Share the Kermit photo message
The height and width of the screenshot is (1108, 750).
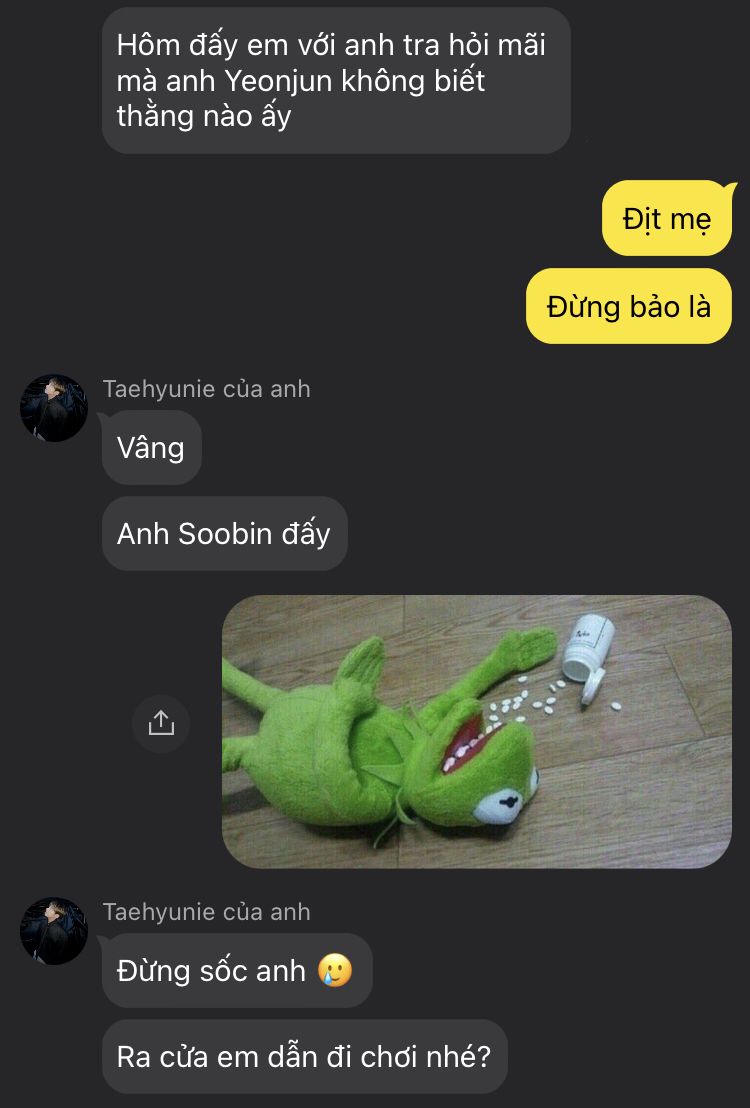pos(161,723)
